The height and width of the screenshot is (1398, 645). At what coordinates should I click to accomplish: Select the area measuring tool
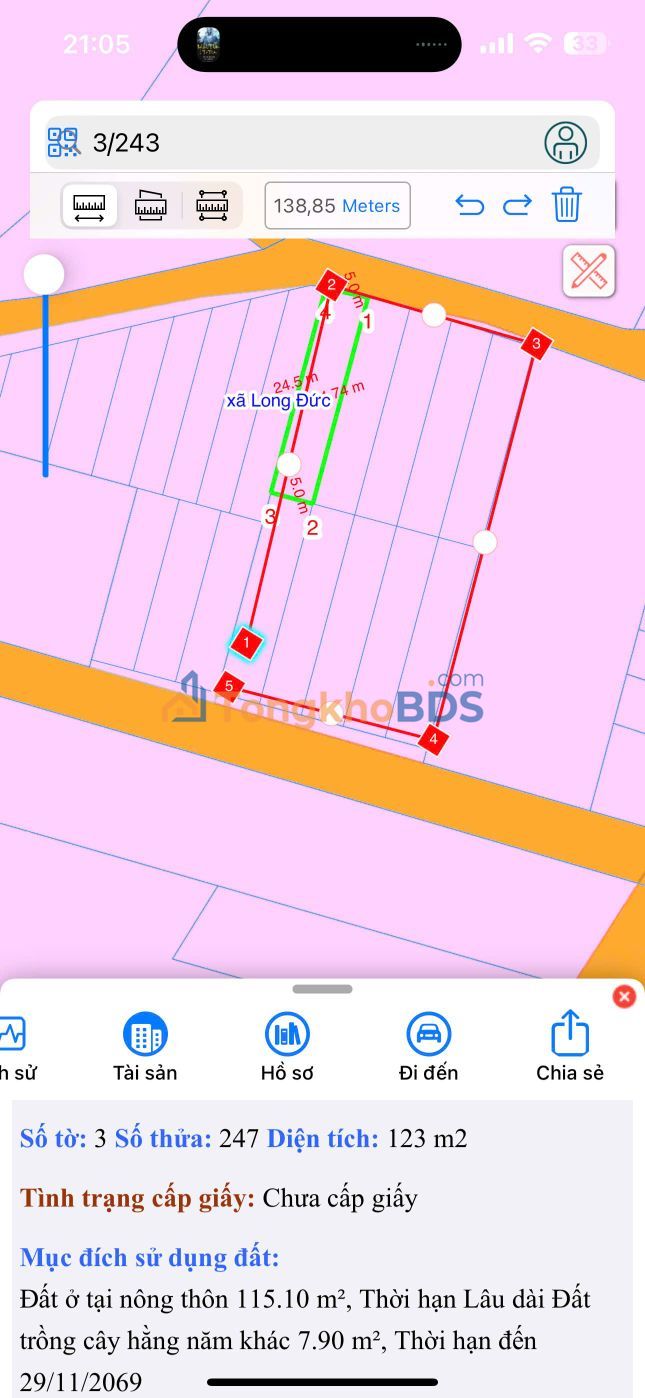[150, 206]
